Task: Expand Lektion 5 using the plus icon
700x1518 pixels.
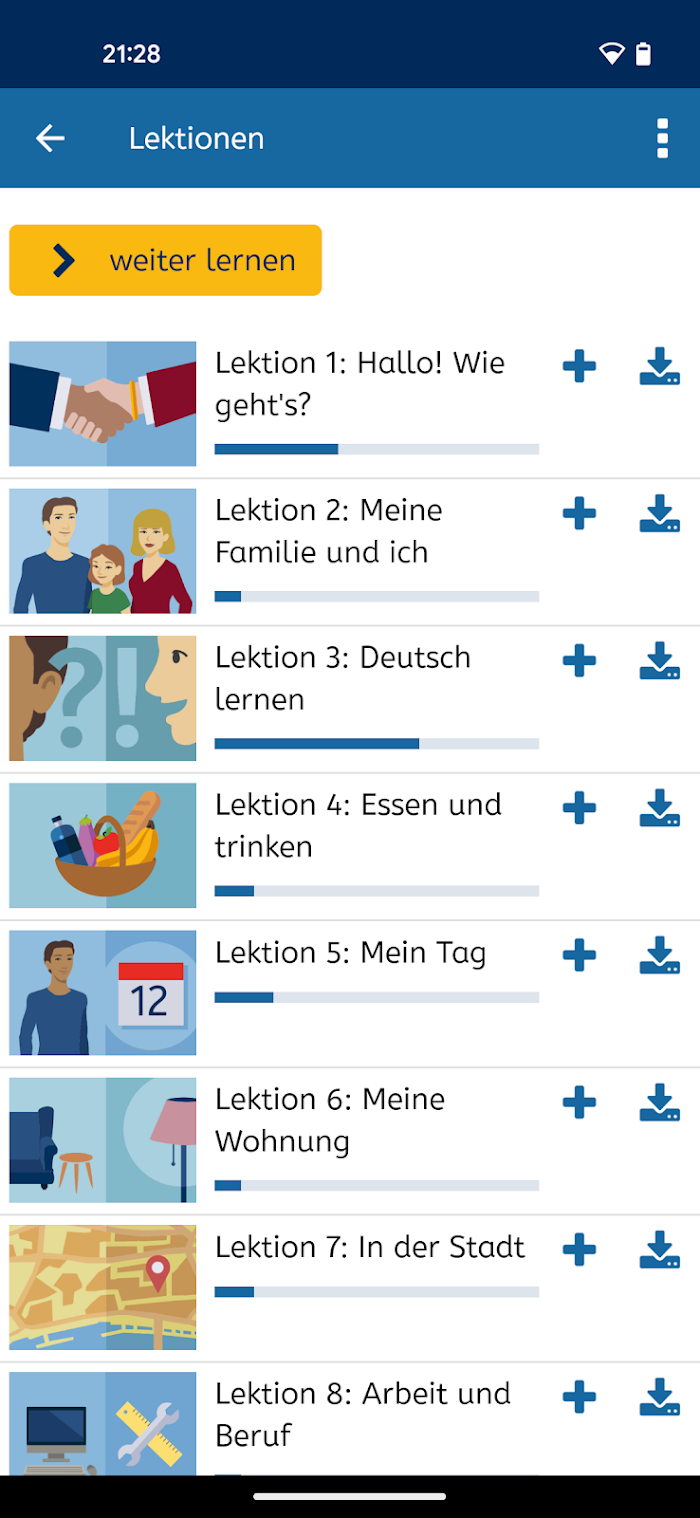Action: (x=579, y=954)
